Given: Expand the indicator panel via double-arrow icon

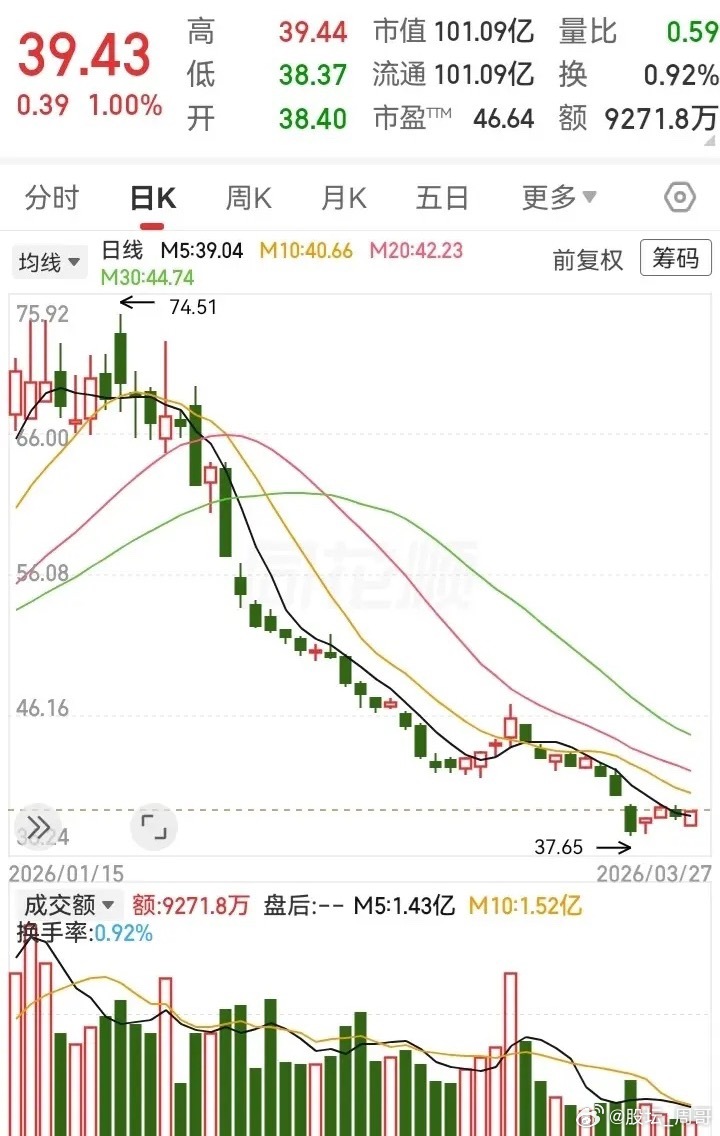Looking at the screenshot, I should click(38, 825).
